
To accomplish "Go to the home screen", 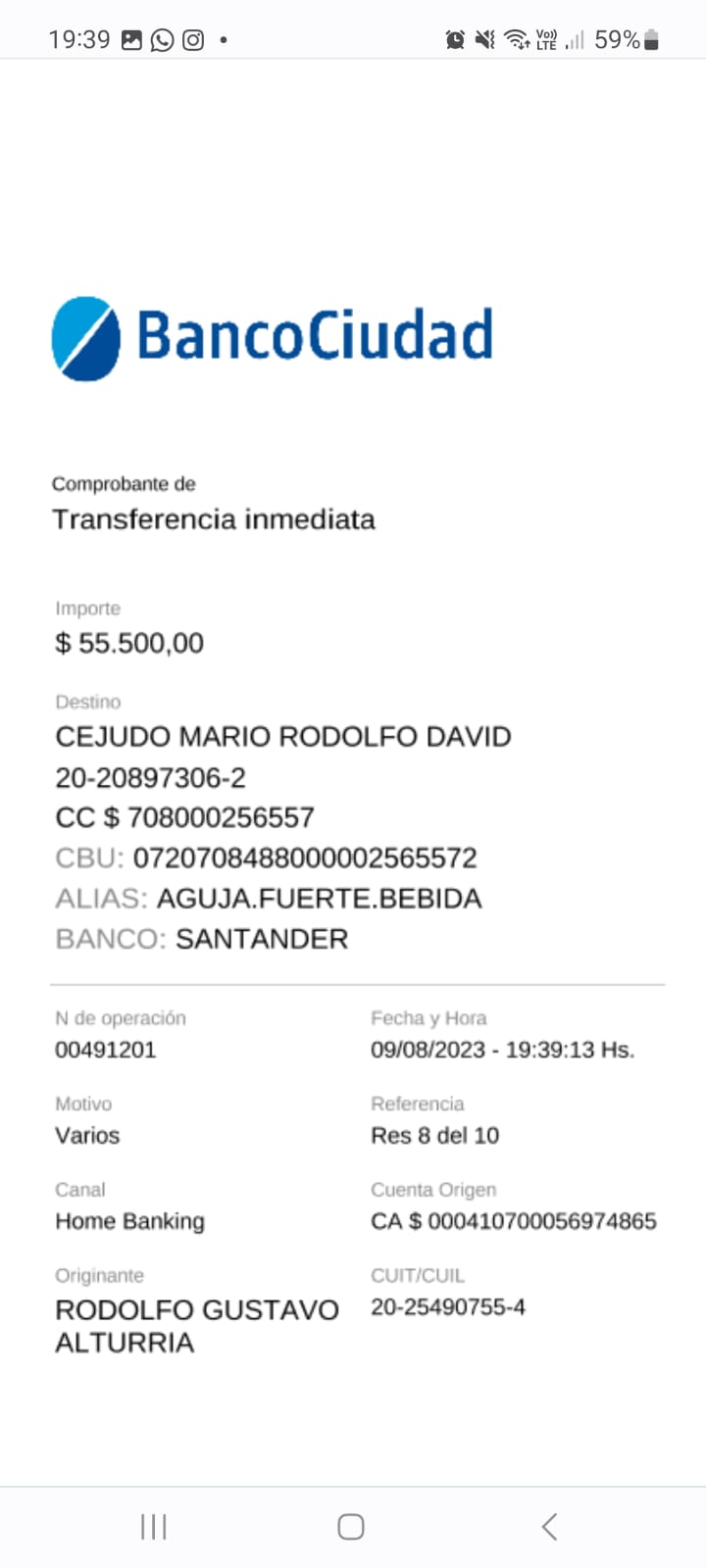I will [x=351, y=1526].
